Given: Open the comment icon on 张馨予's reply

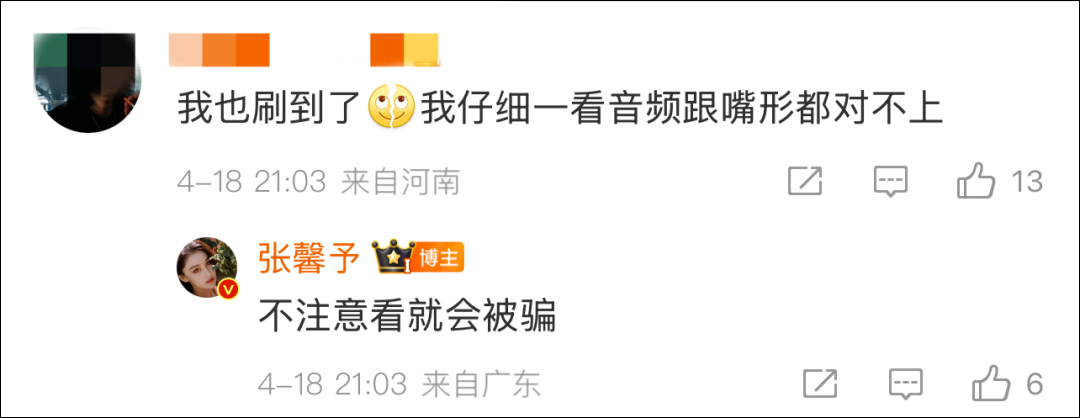Looking at the screenshot, I should (x=906, y=383).
